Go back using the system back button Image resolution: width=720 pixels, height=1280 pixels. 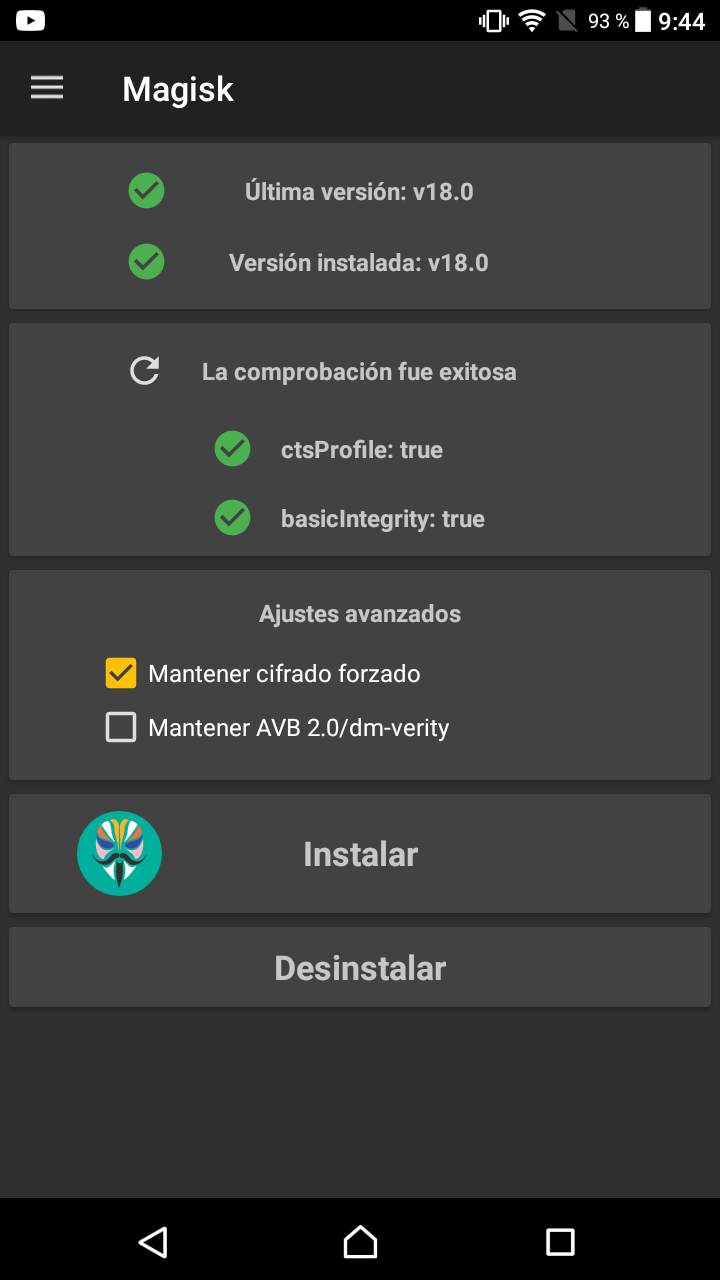pos(153,1242)
